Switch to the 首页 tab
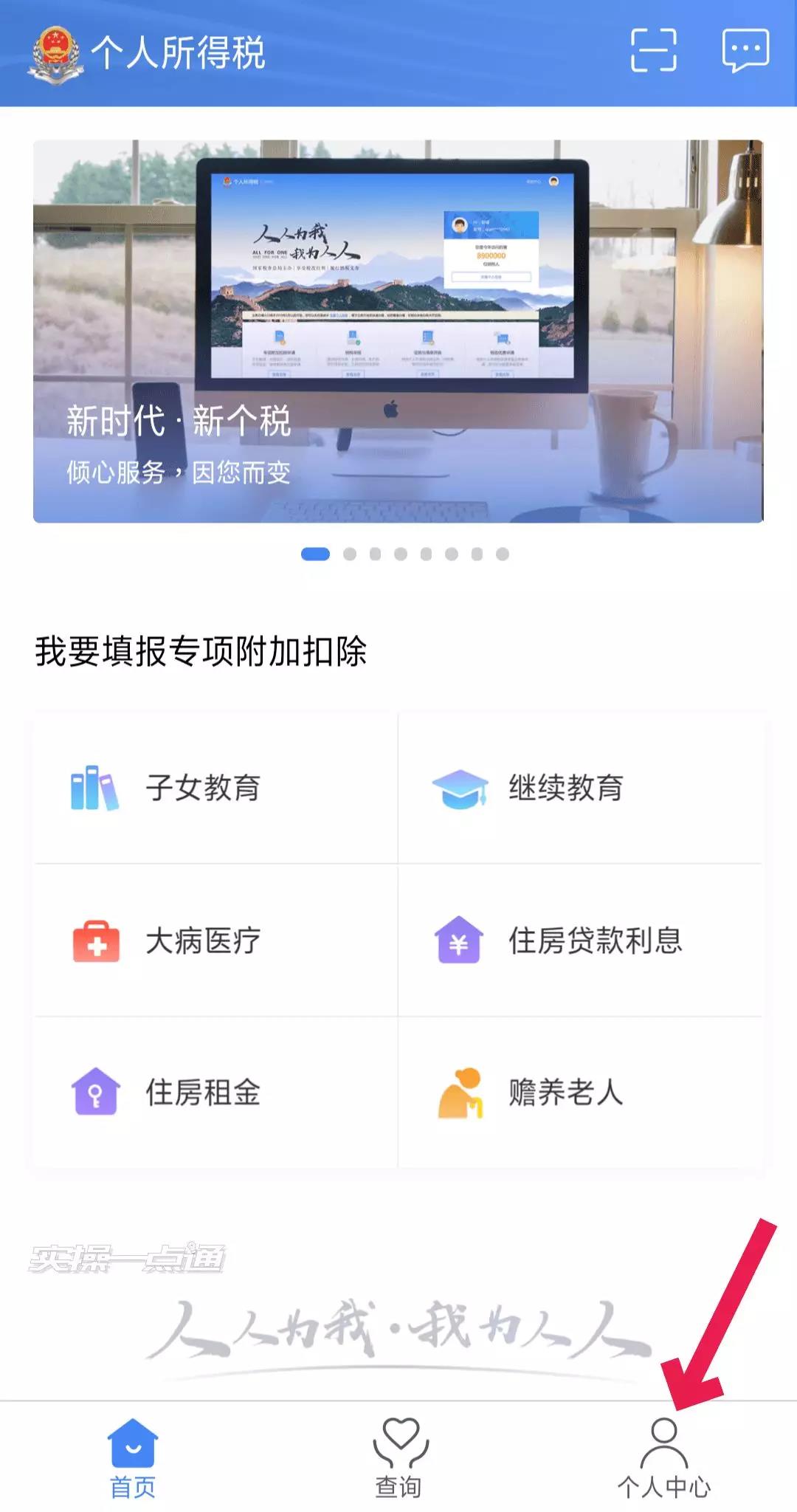 (x=133, y=1457)
